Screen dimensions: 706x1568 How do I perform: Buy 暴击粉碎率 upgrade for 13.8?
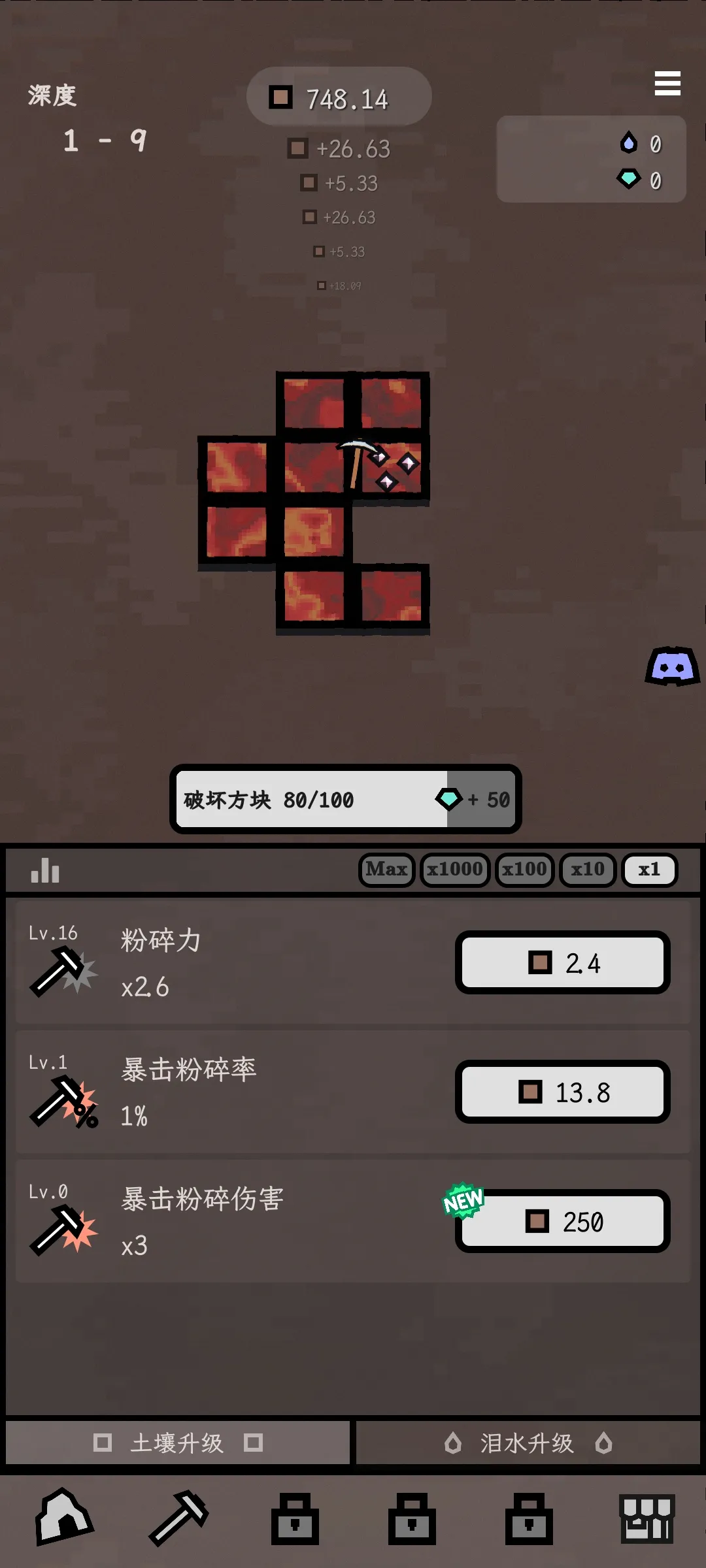tap(563, 1092)
